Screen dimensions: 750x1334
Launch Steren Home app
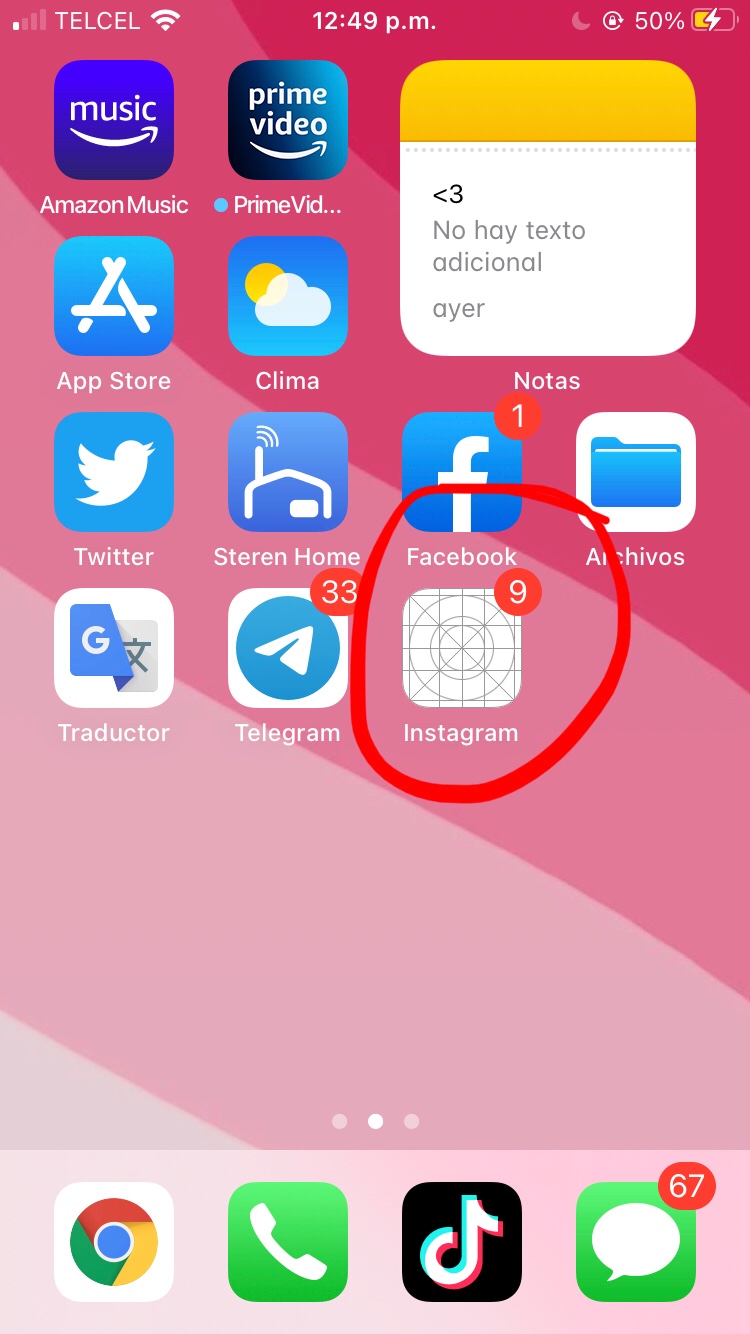[288, 472]
